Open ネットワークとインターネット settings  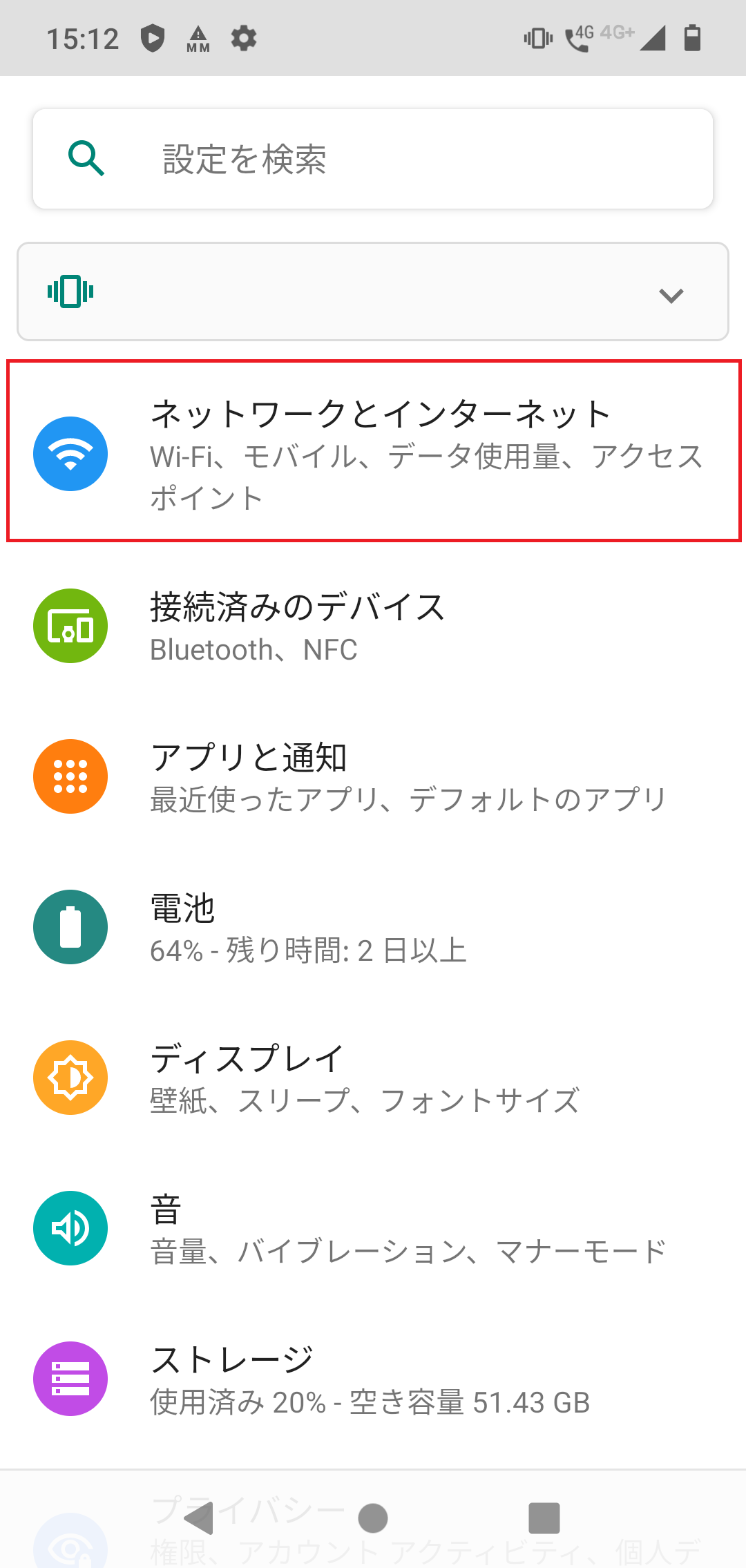pos(373,452)
